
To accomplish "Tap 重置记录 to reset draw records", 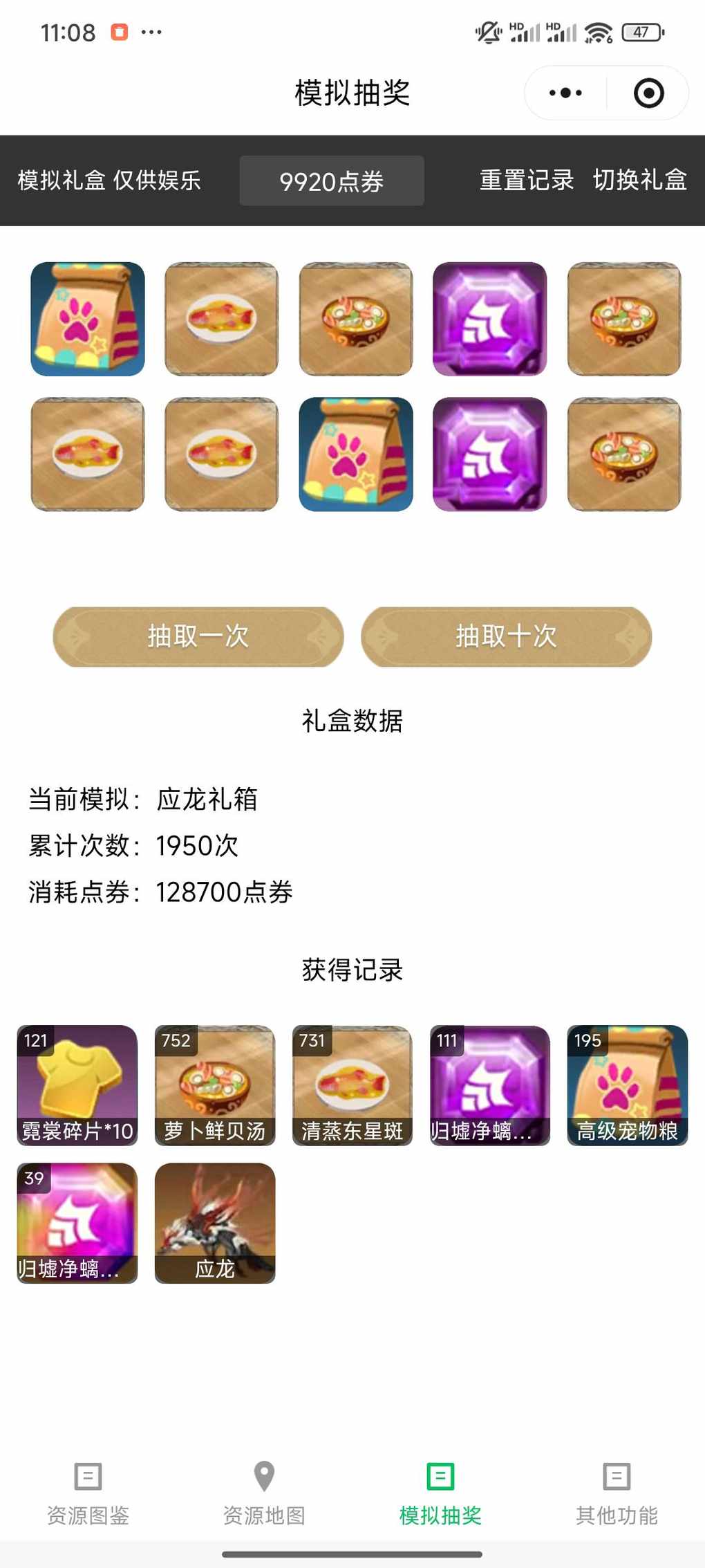I will (x=527, y=181).
